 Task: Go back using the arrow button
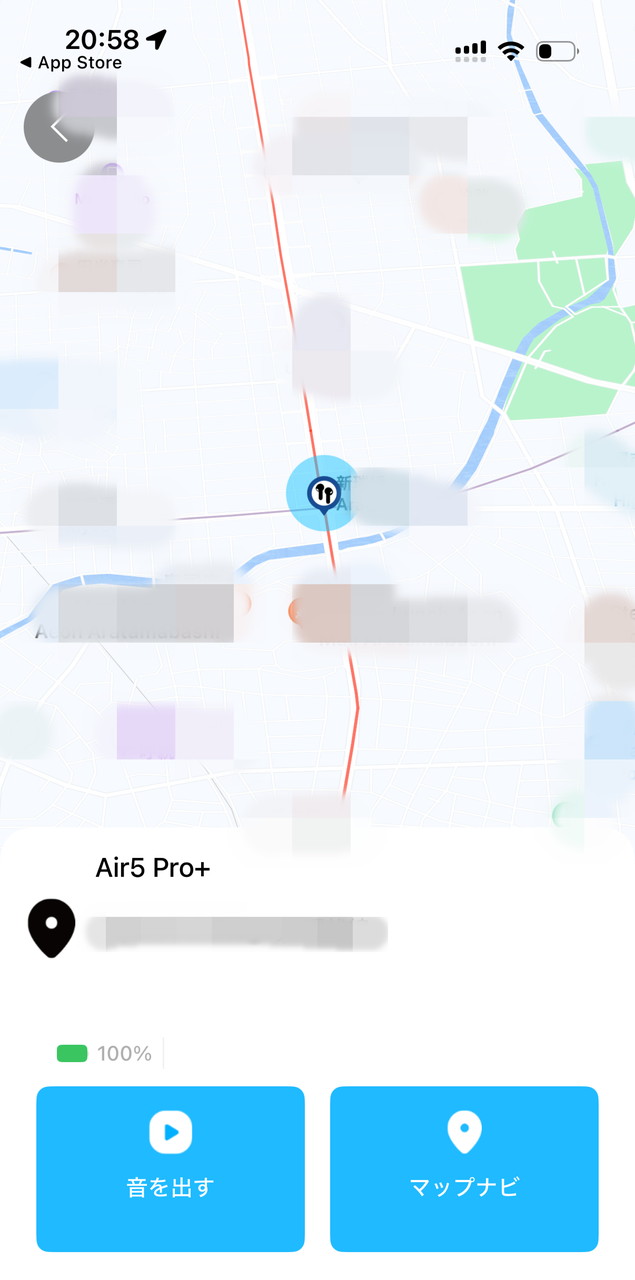58,128
